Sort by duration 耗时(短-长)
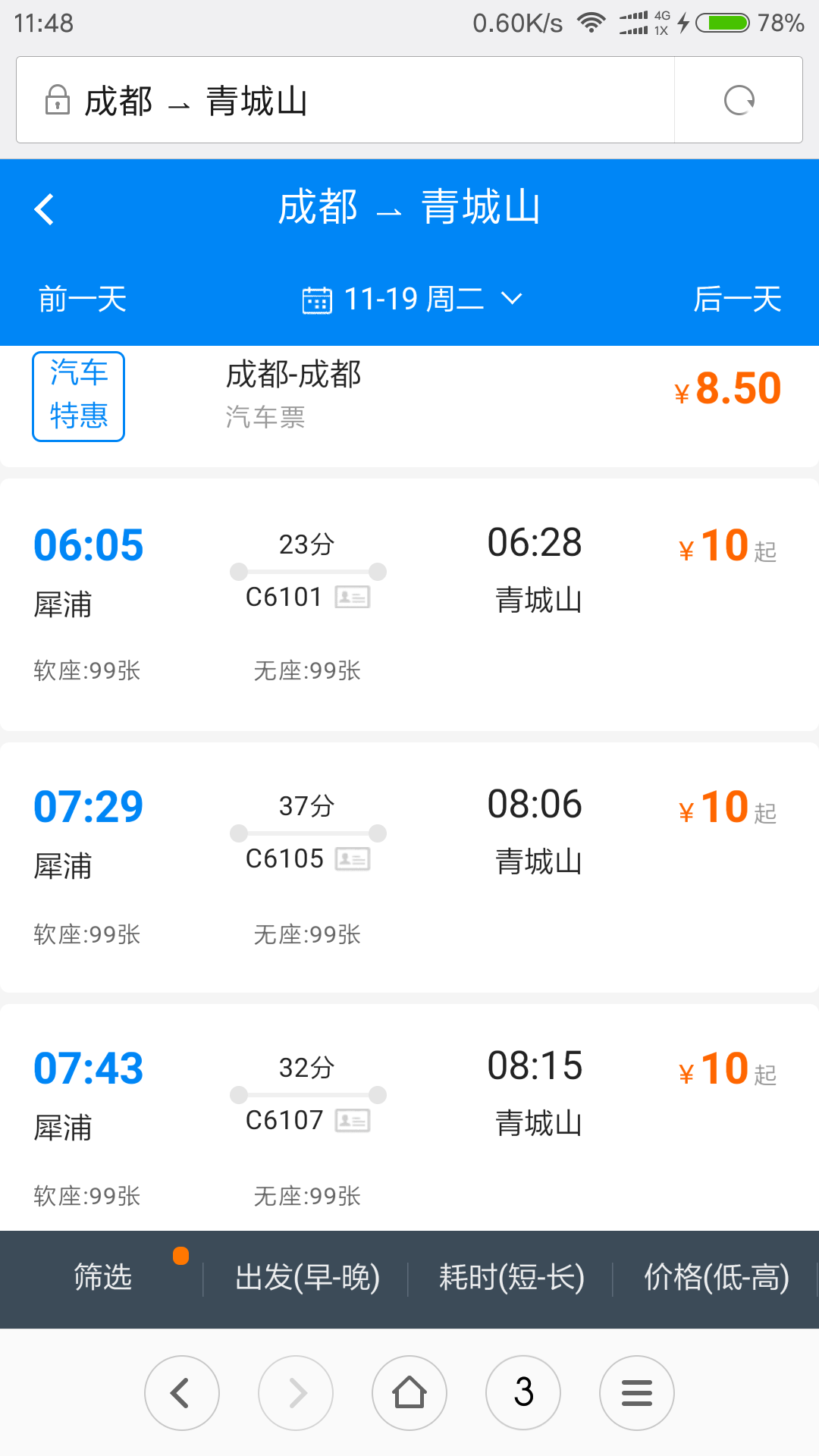Screen dimensions: 819x1456 (x=511, y=1278)
